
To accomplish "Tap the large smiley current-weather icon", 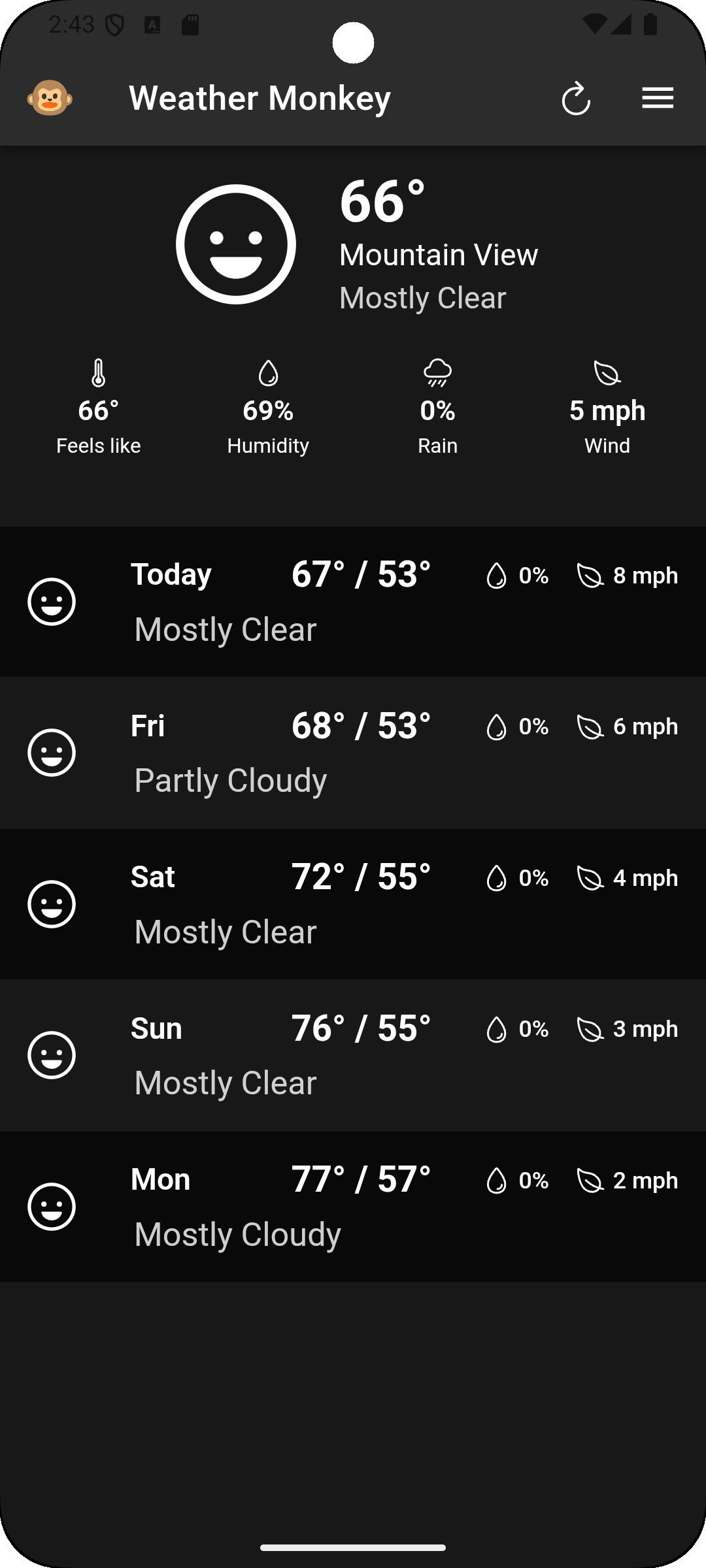I will tap(236, 242).
